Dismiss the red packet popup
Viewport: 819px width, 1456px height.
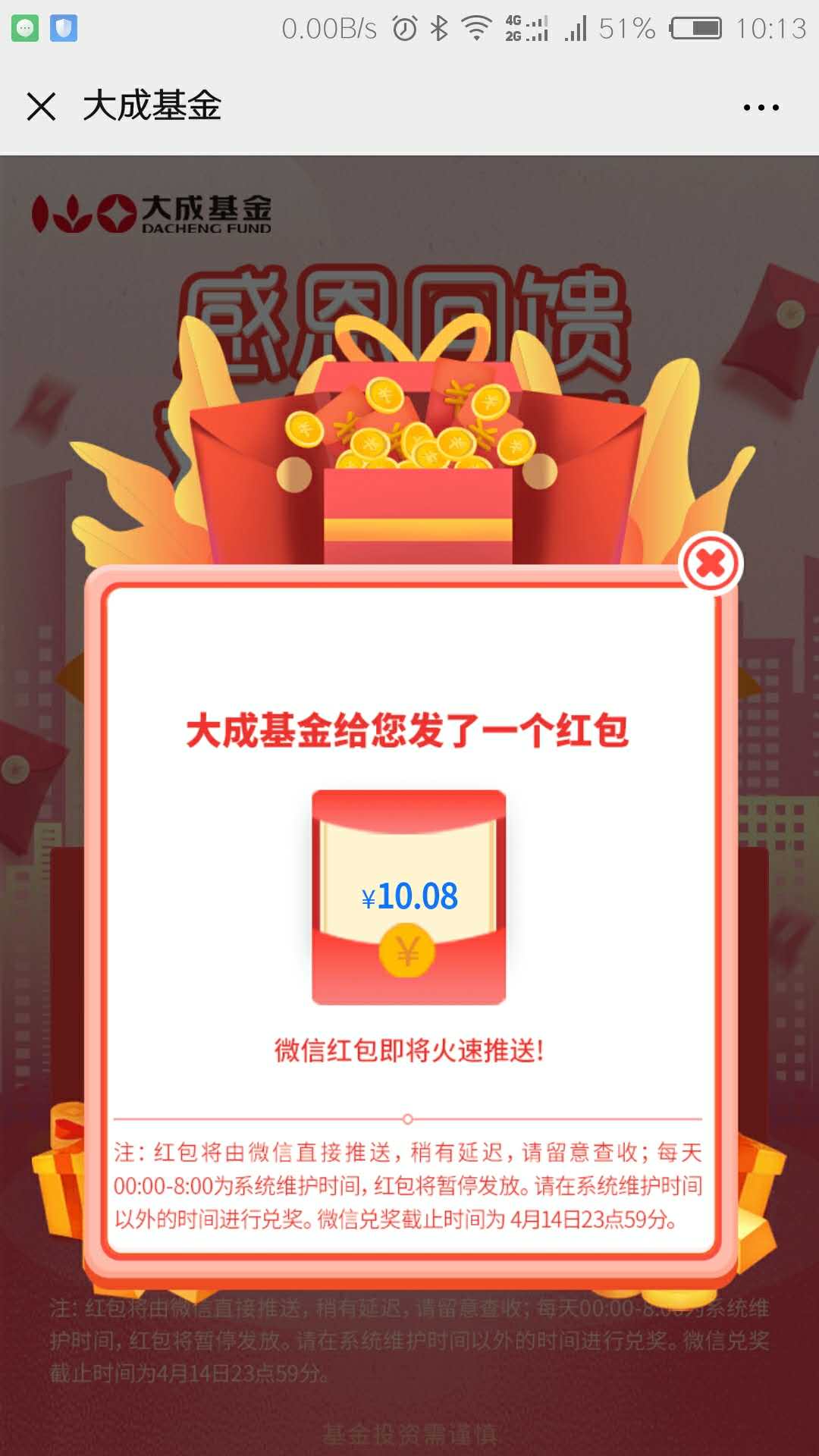[711, 563]
